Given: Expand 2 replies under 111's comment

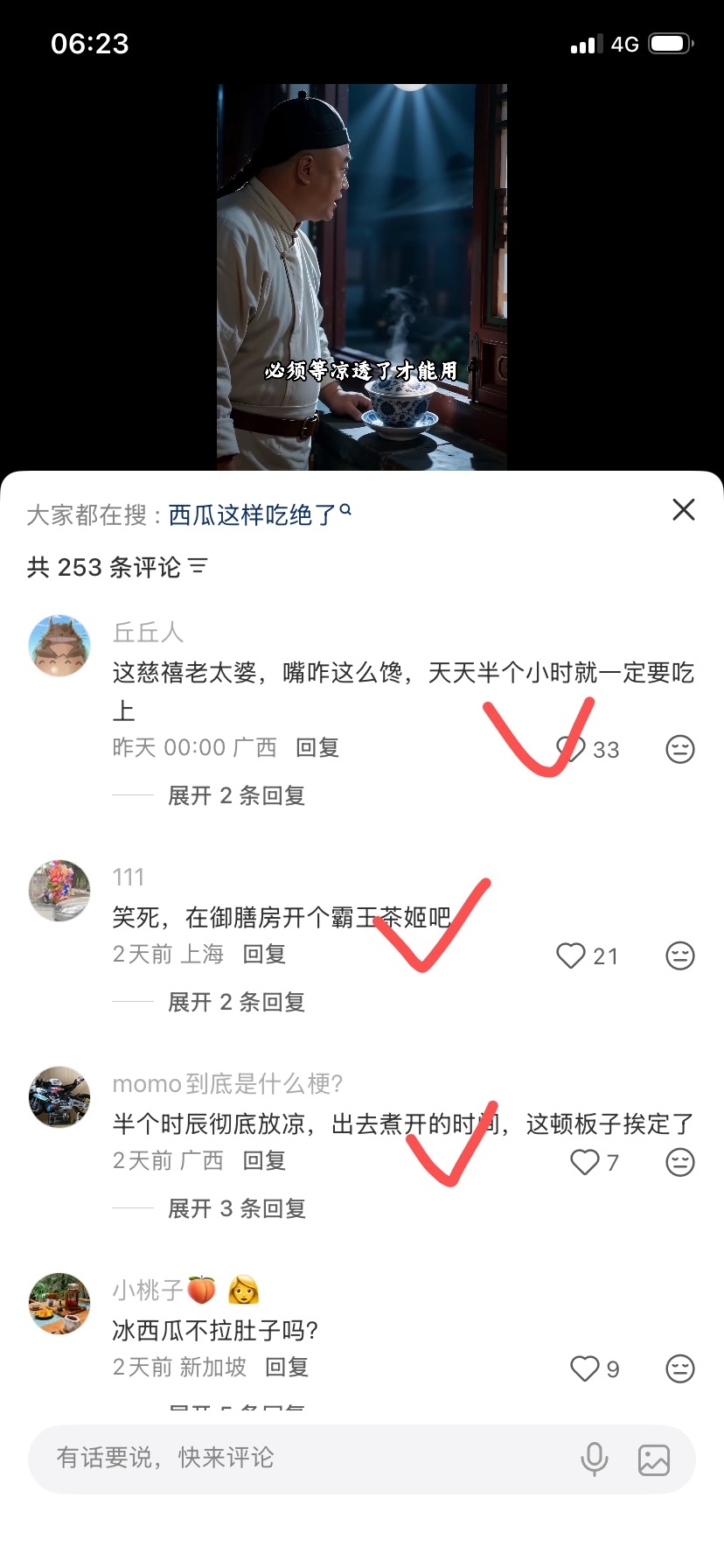Looking at the screenshot, I should [x=236, y=1002].
